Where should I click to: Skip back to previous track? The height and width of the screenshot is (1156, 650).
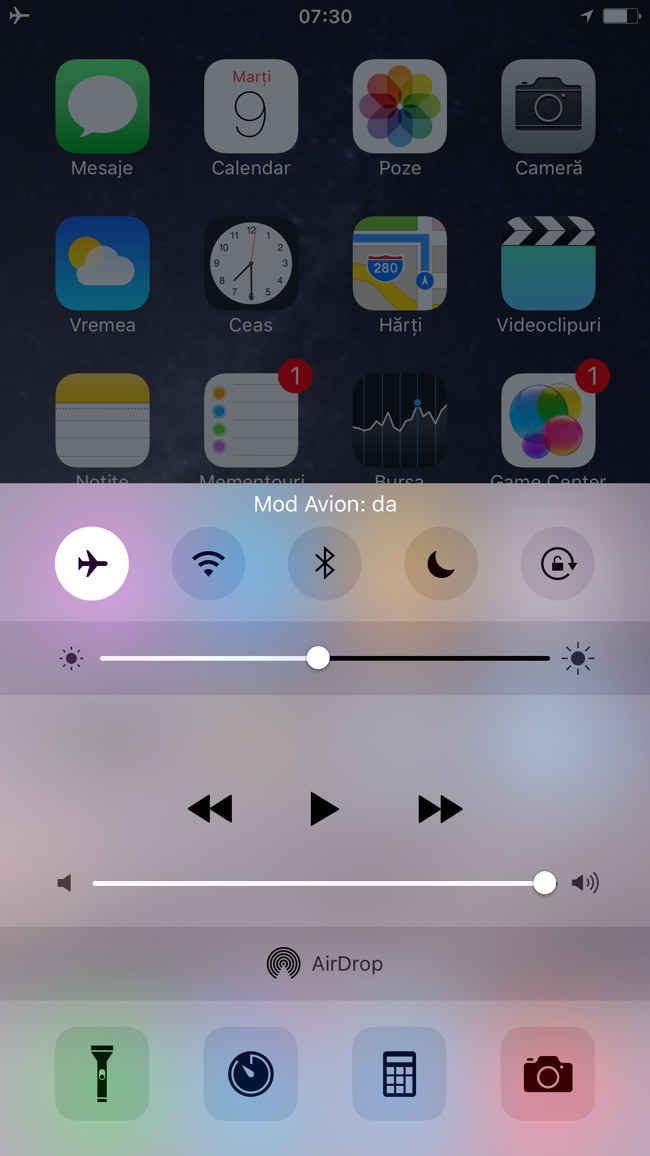[x=210, y=808]
